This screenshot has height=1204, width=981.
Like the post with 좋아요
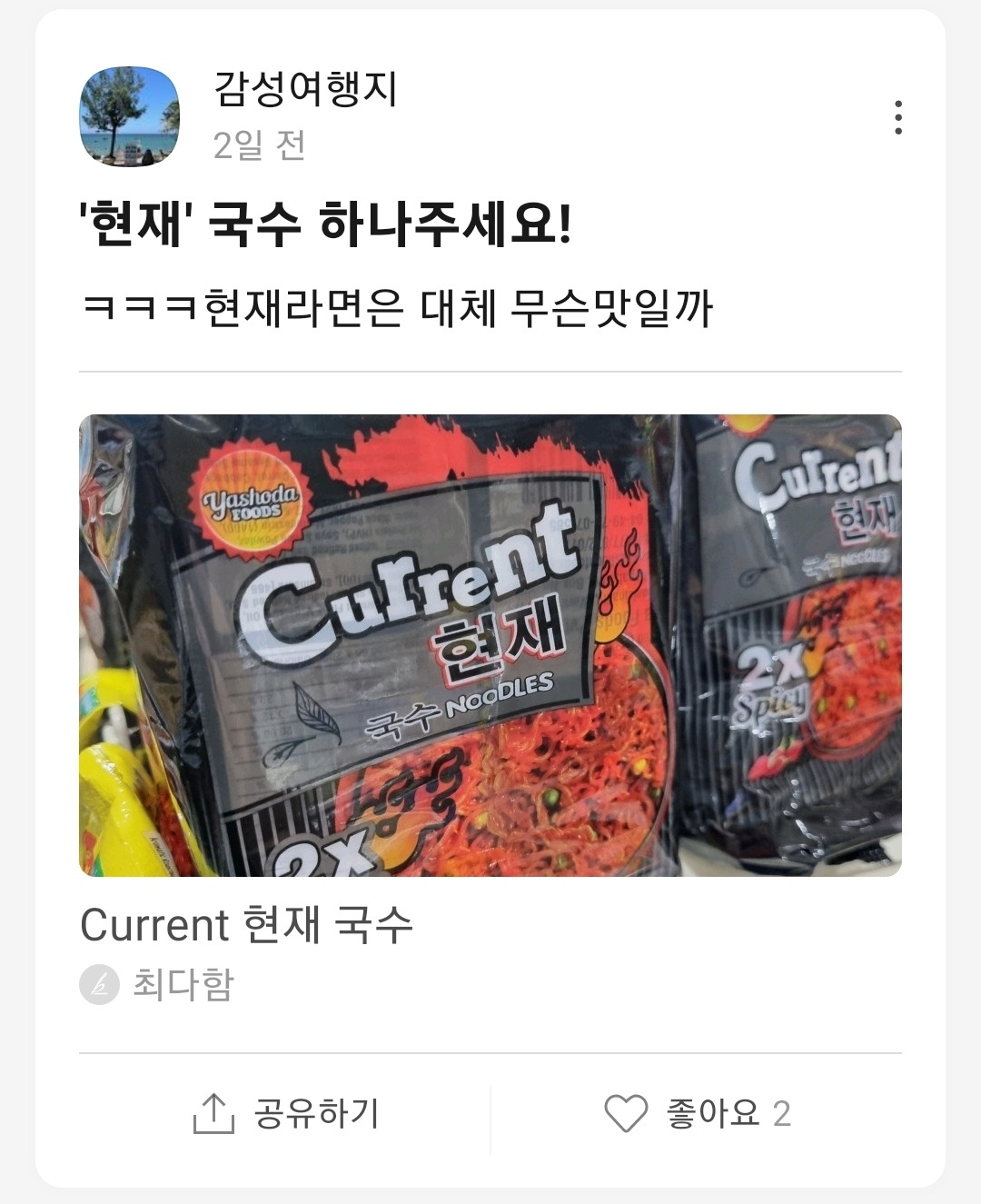click(x=698, y=1114)
